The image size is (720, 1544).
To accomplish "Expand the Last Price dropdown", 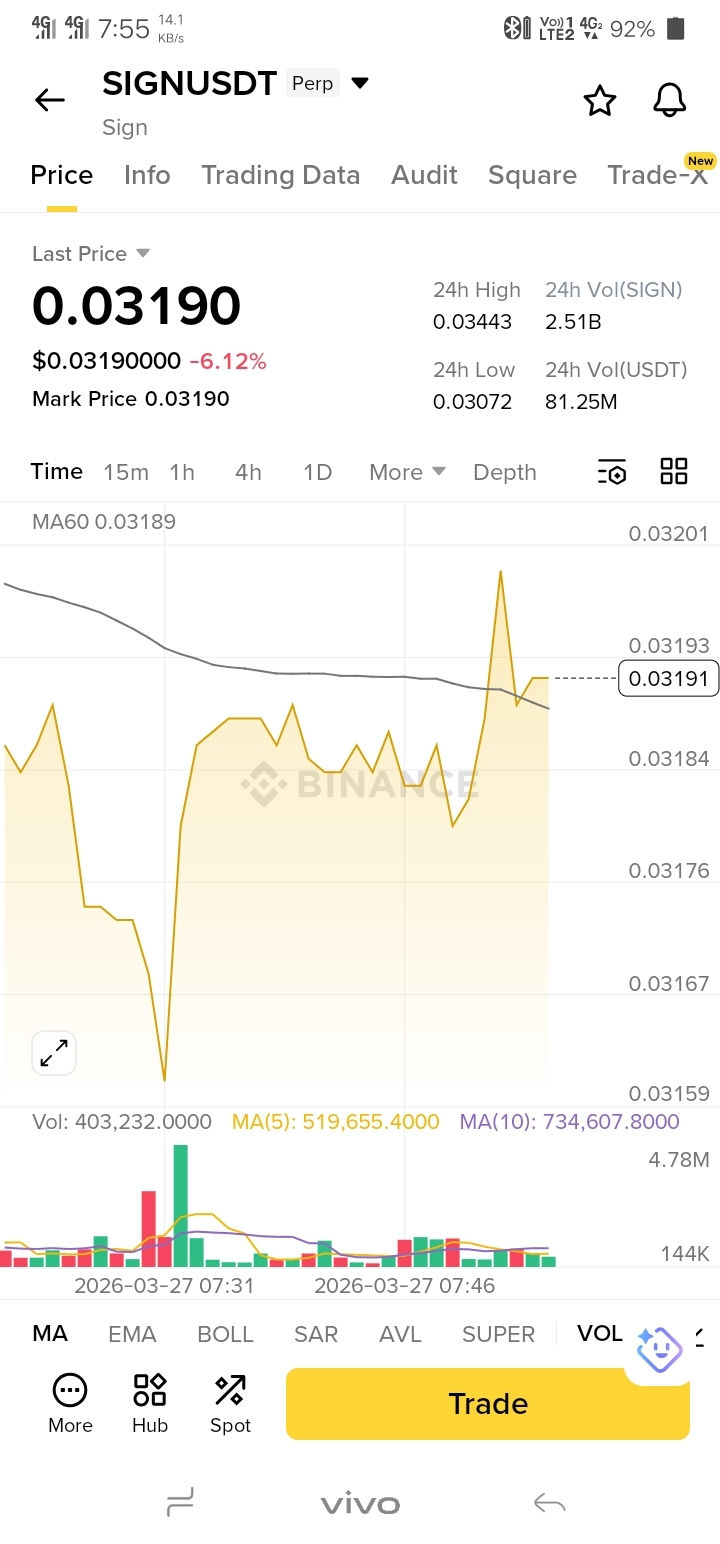I will coord(142,253).
